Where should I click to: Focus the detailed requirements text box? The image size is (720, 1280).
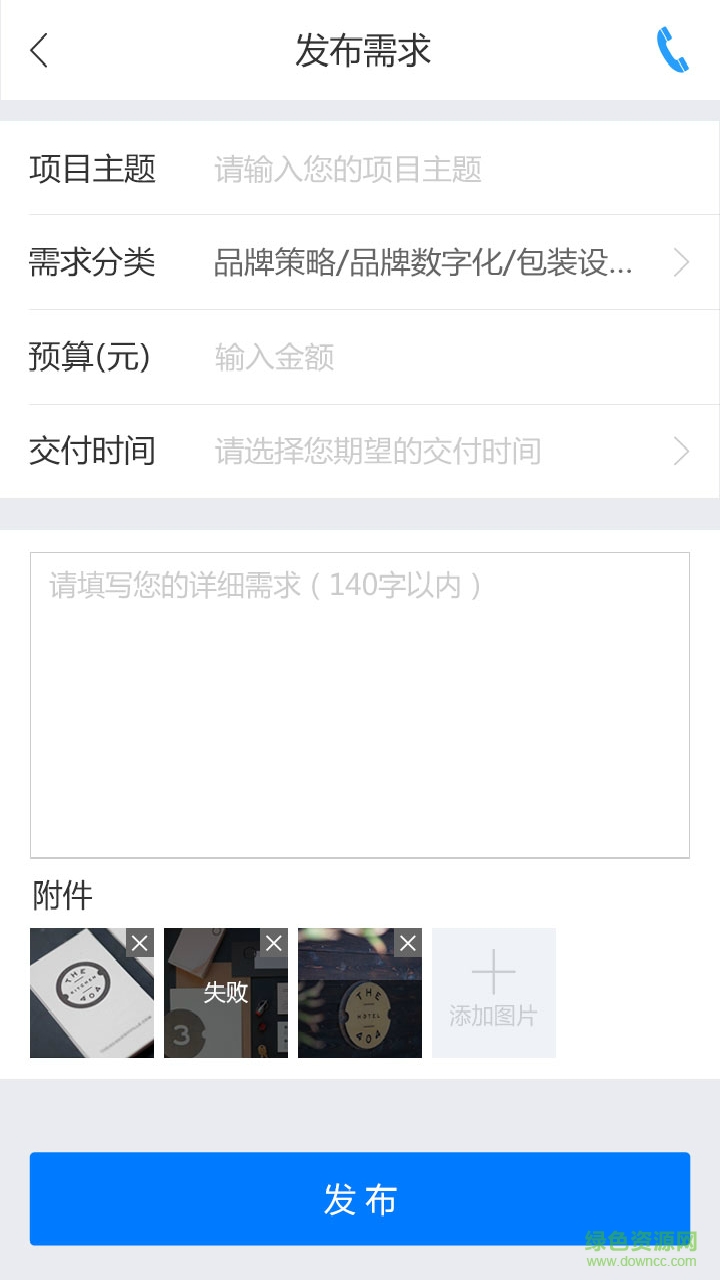(360, 705)
